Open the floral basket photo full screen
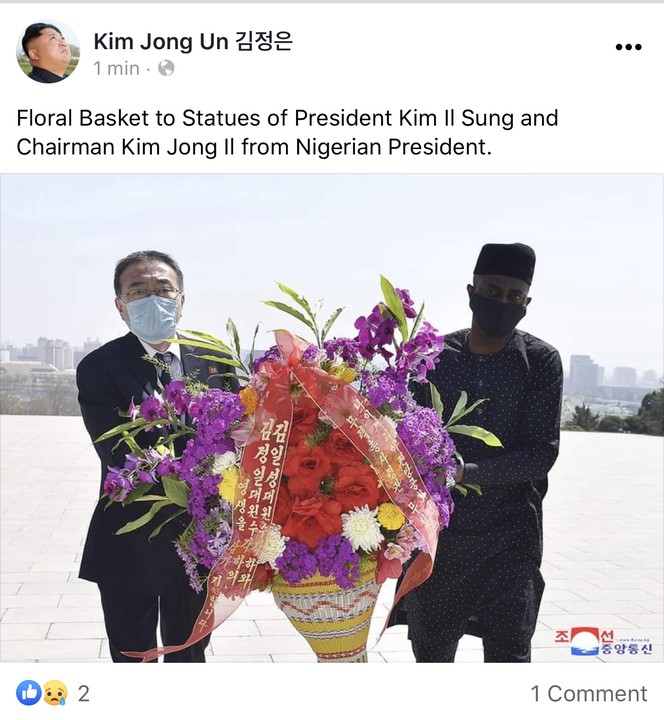664x720 pixels. tap(332, 418)
